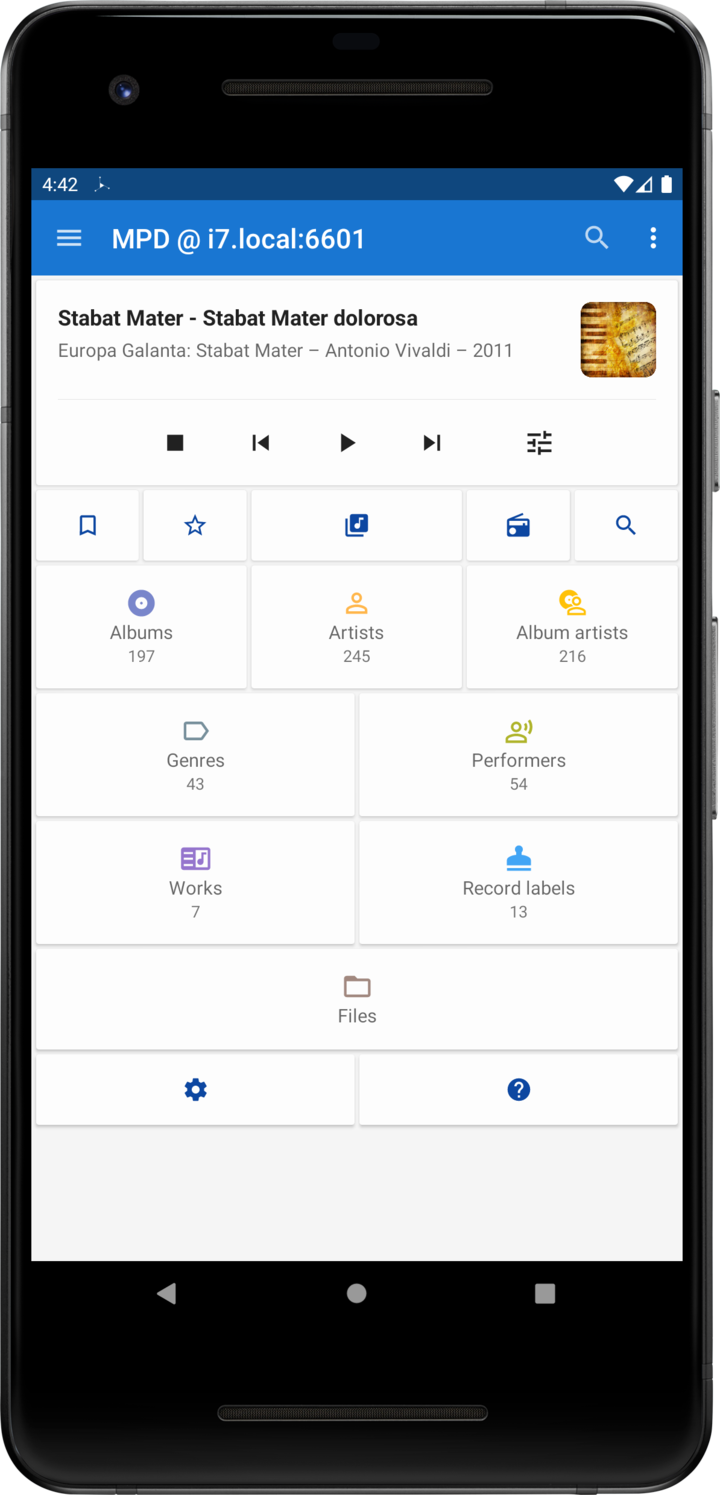Open the music queue tile
This screenshot has width=720, height=1495.
(x=357, y=526)
